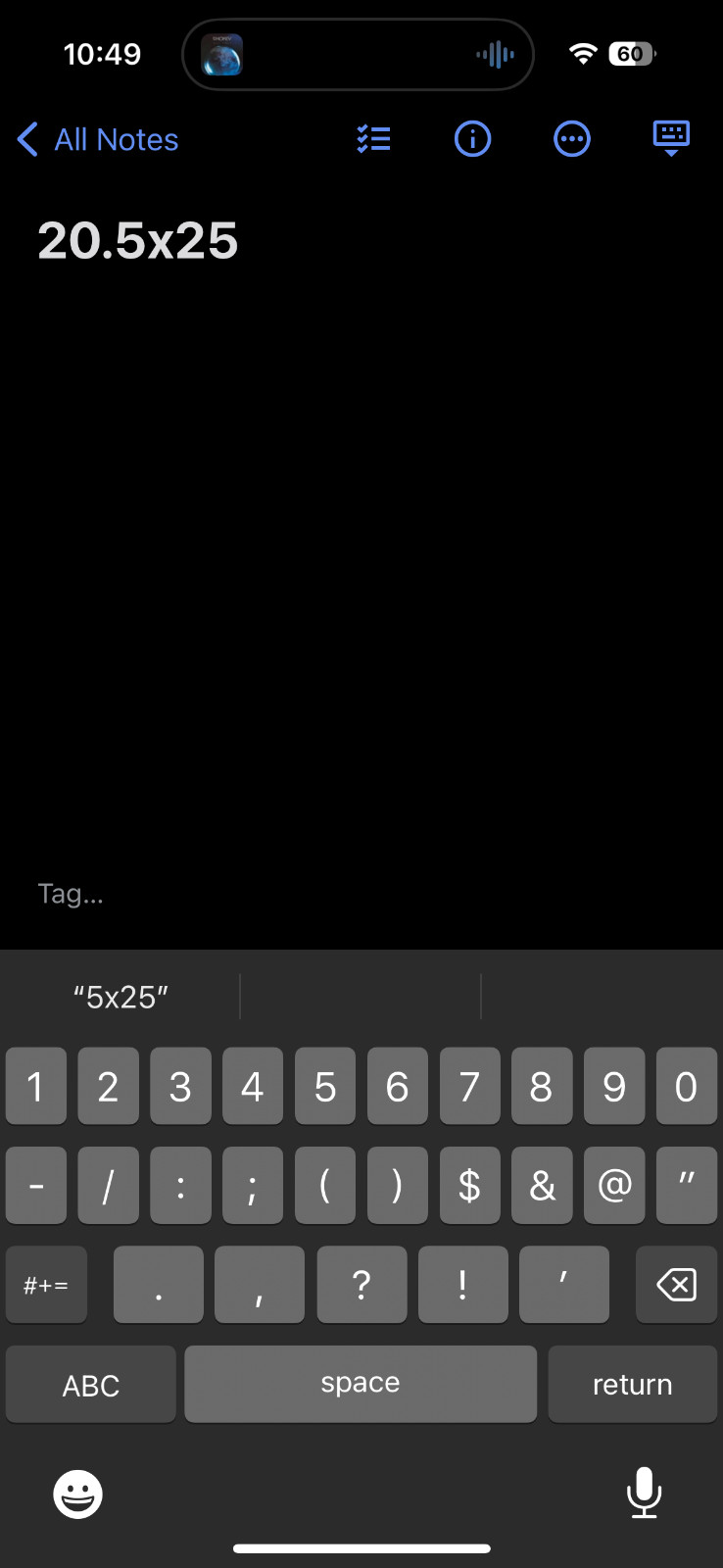Open the more options ellipsis menu
723x1568 pixels.
(x=572, y=139)
